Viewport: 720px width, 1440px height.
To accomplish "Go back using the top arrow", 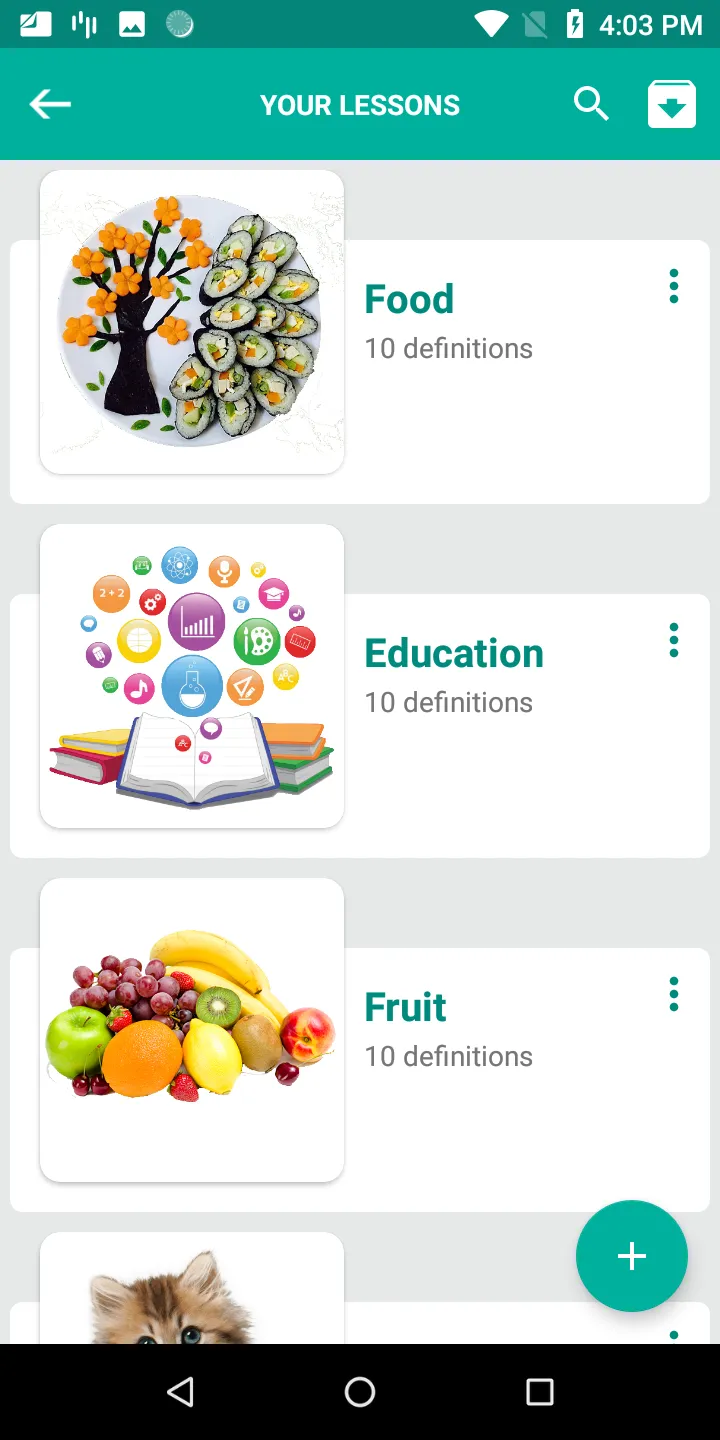I will [x=50, y=104].
